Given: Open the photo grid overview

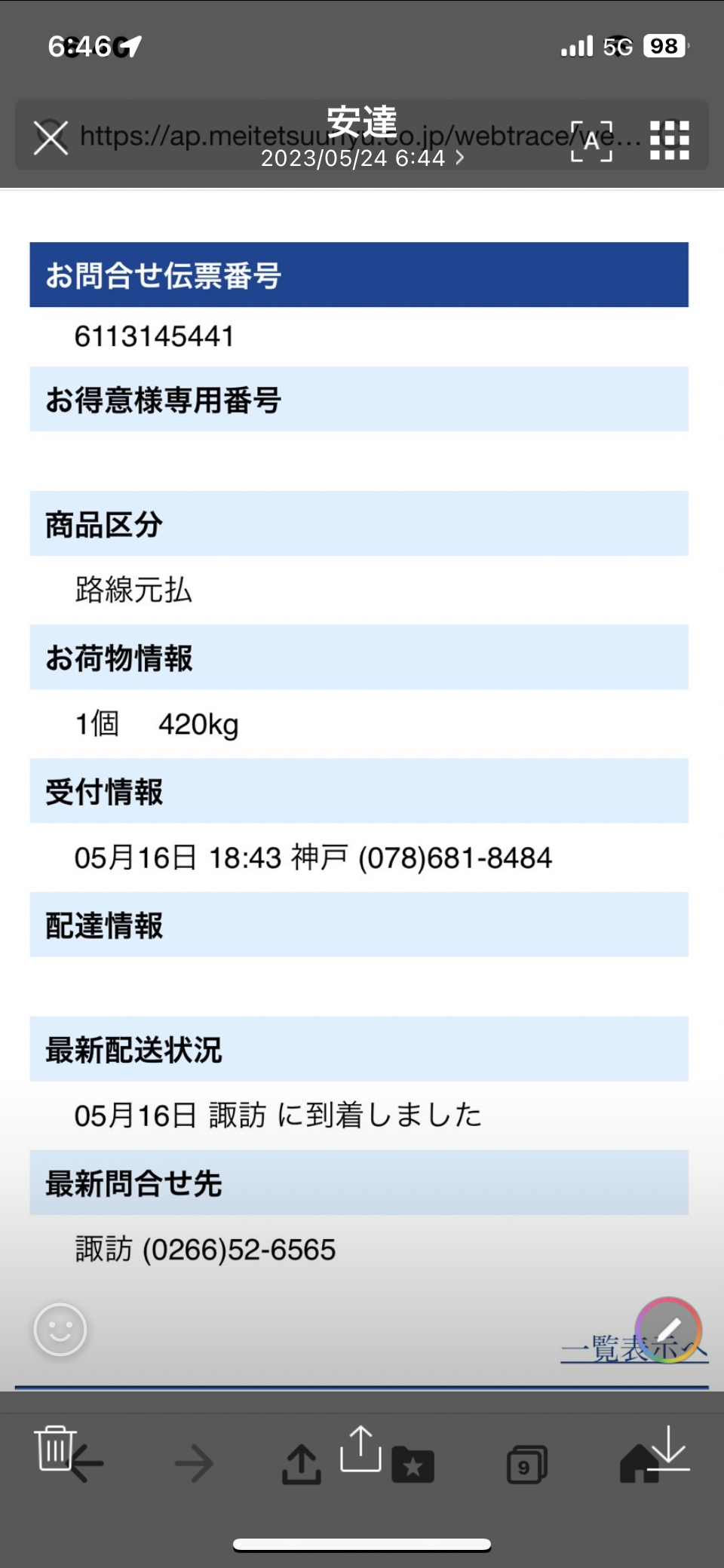Looking at the screenshot, I should pyautogui.click(x=670, y=140).
